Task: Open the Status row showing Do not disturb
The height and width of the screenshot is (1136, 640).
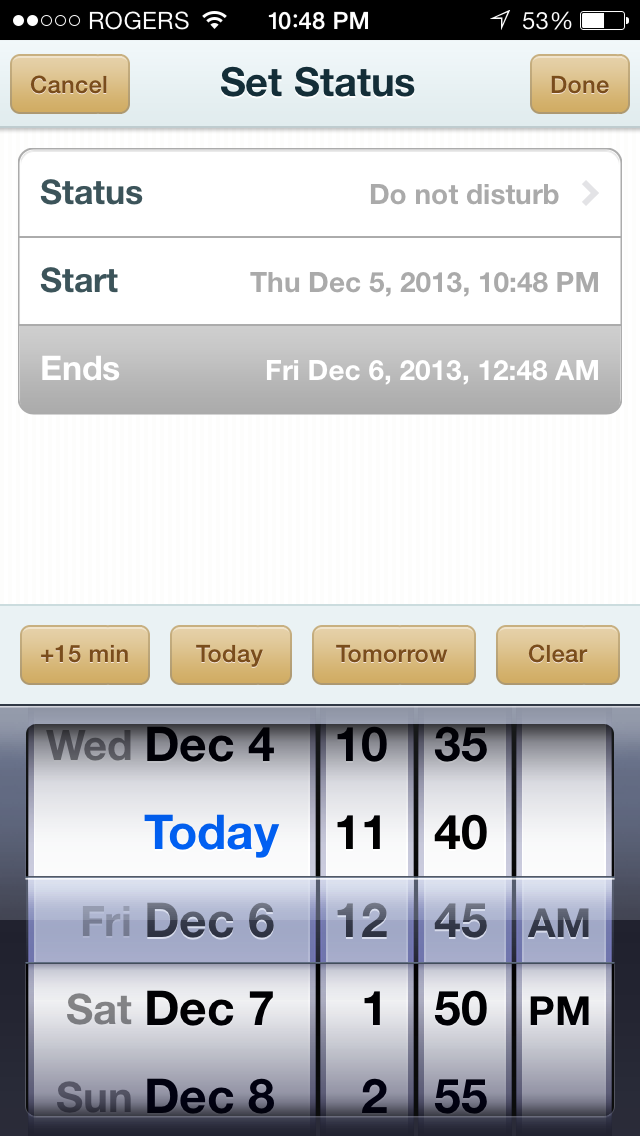Action: [320, 193]
